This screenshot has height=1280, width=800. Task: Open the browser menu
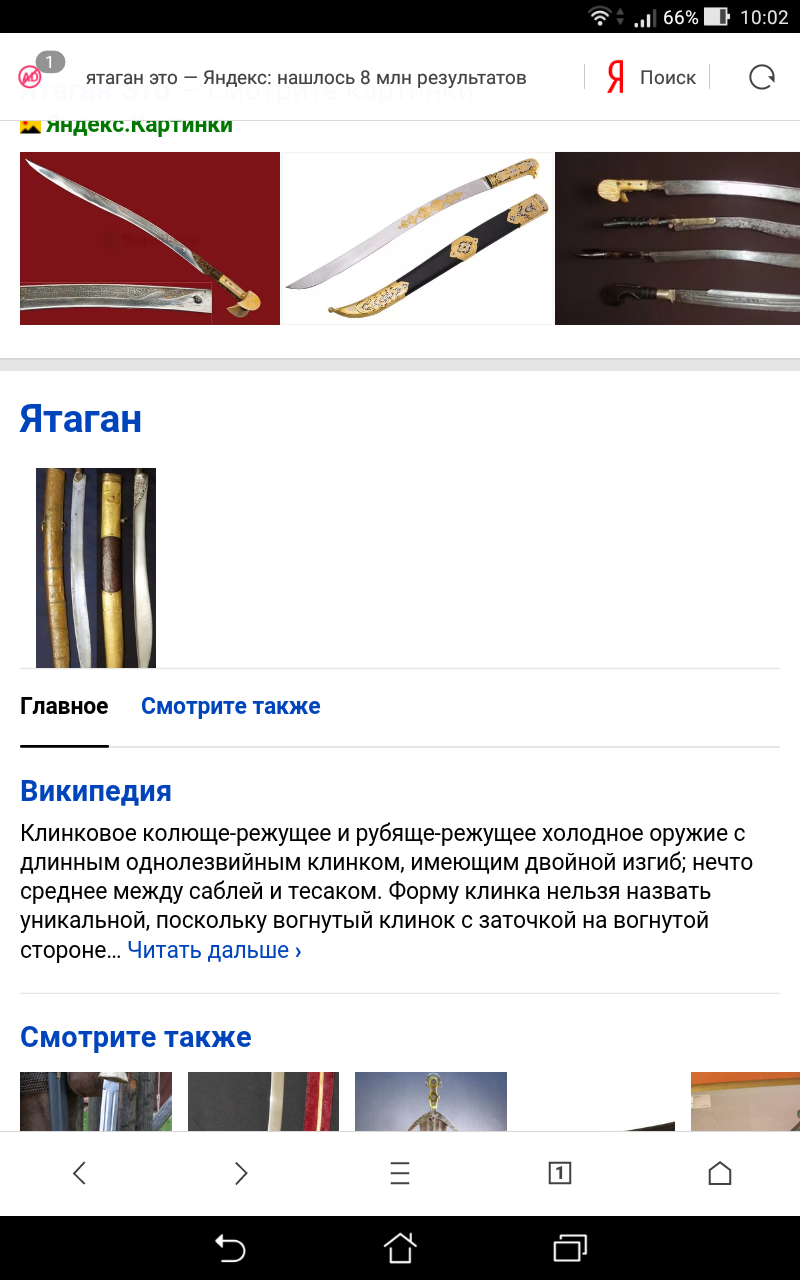pyautogui.click(x=400, y=1173)
